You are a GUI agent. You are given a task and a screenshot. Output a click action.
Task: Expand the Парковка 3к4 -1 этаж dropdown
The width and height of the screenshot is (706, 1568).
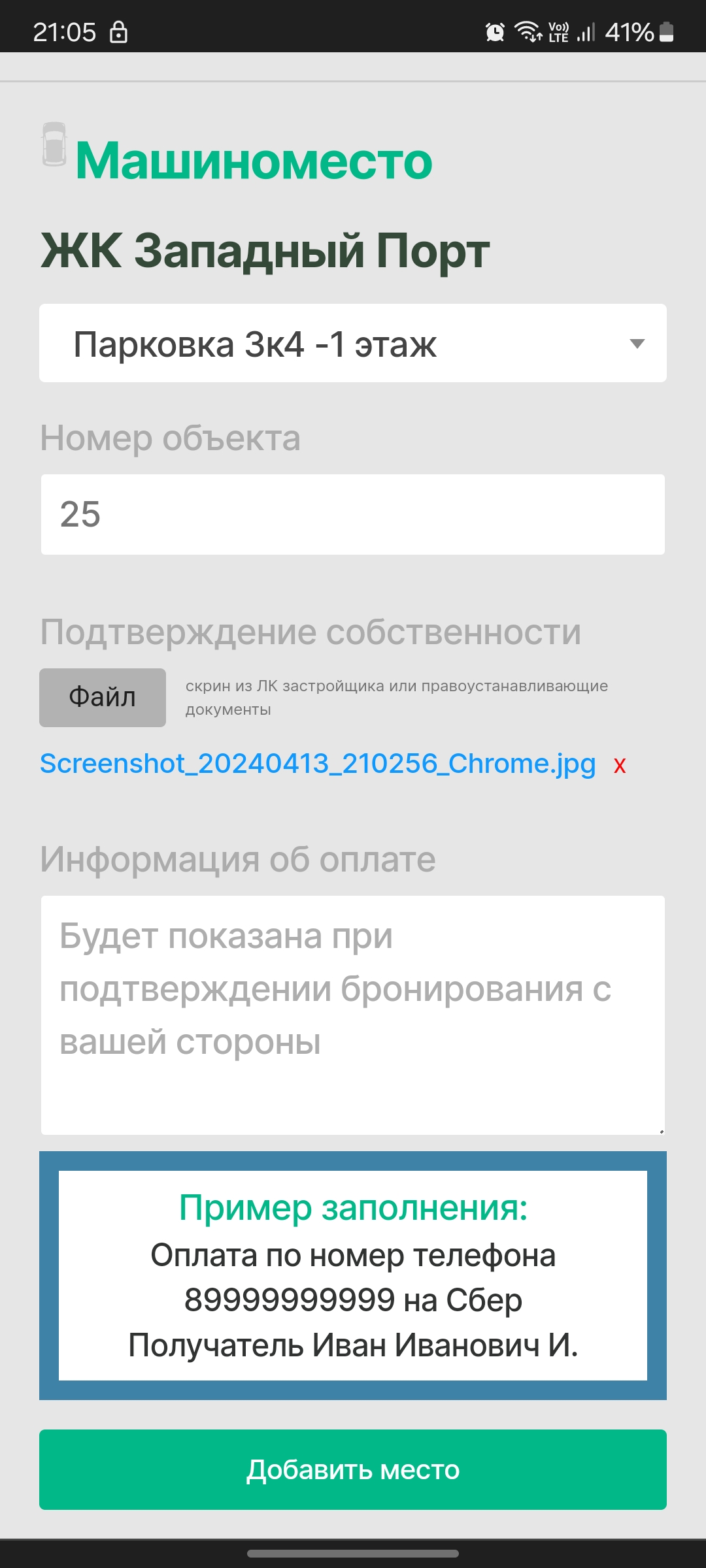(353, 344)
